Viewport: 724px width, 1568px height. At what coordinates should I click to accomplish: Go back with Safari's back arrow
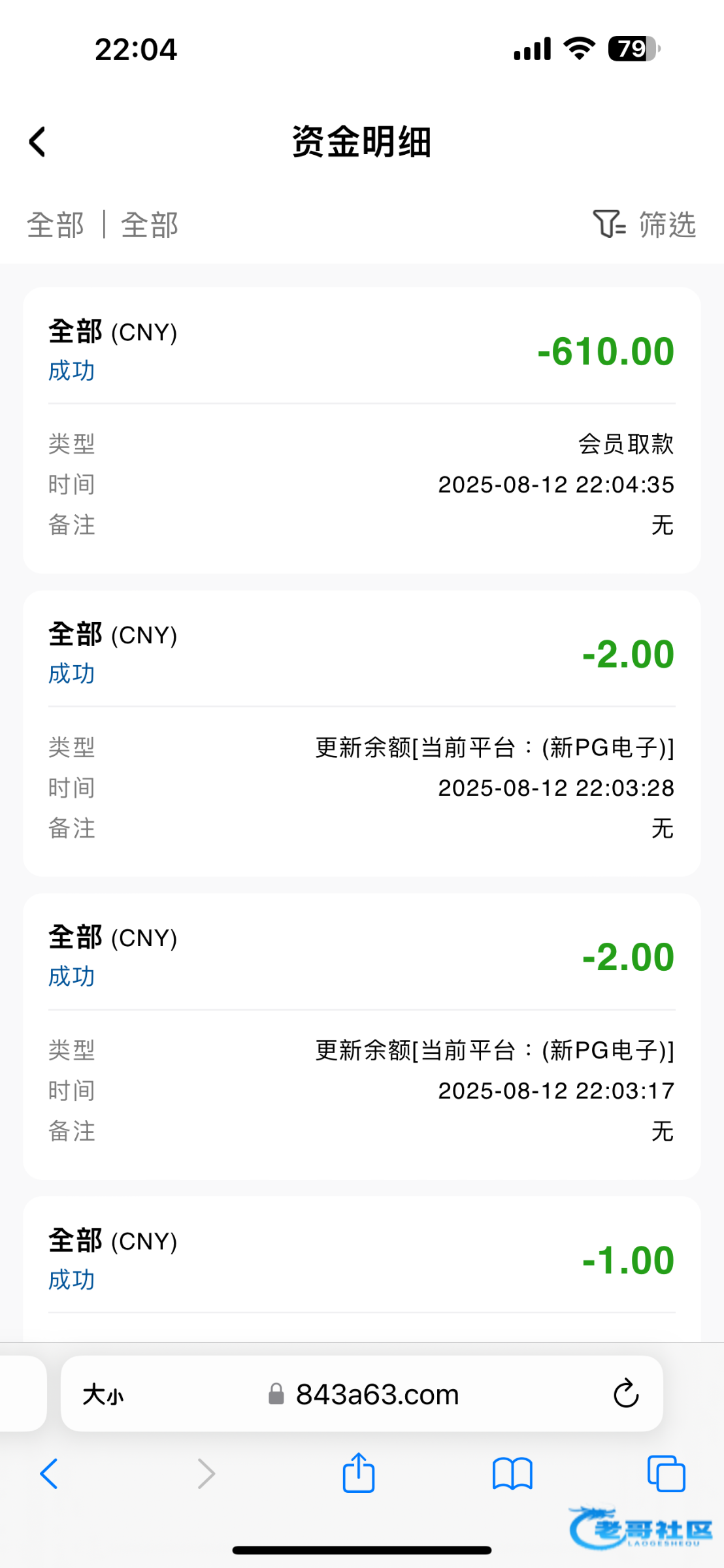coord(49,1473)
